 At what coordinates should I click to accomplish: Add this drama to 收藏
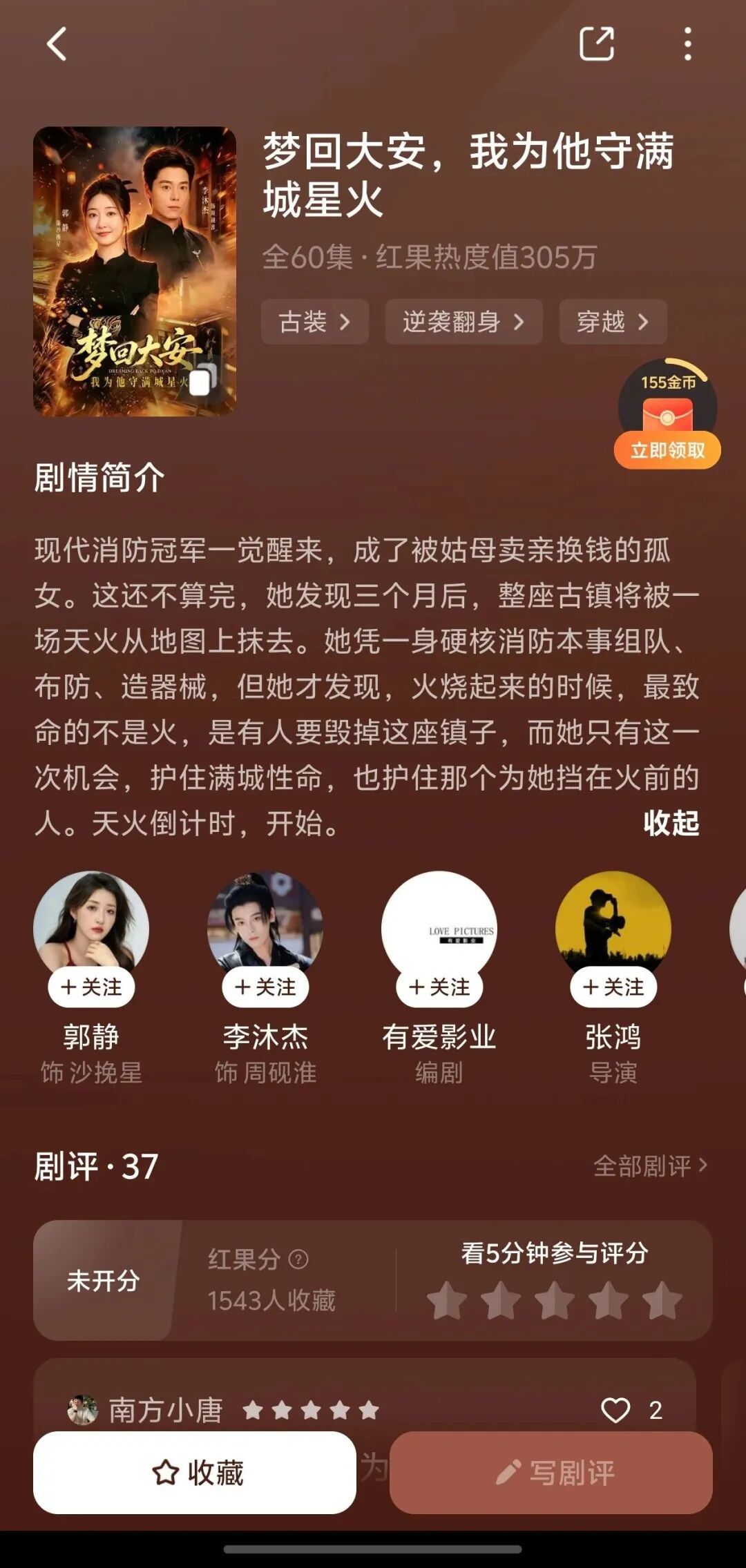195,1472
